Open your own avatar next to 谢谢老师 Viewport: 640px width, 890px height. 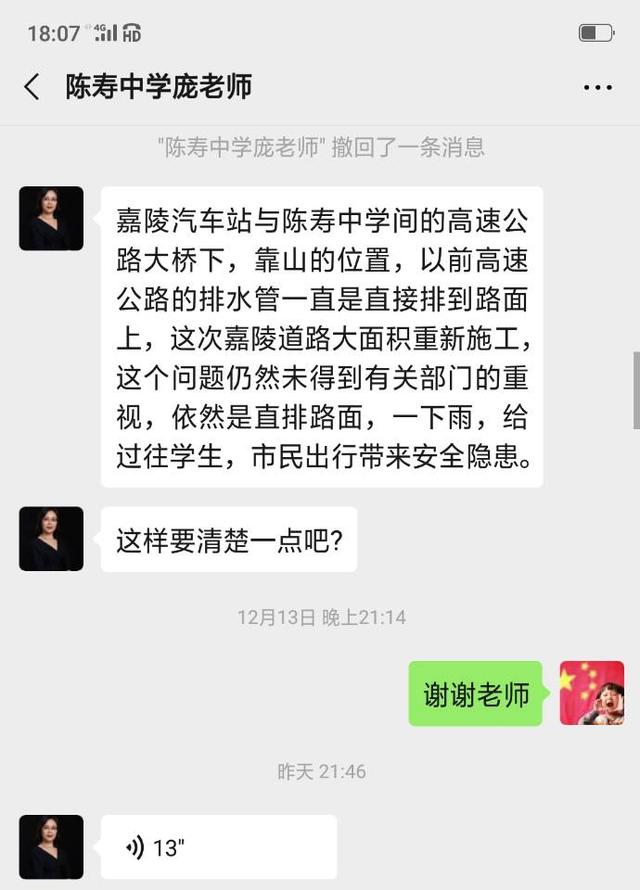tap(591, 693)
